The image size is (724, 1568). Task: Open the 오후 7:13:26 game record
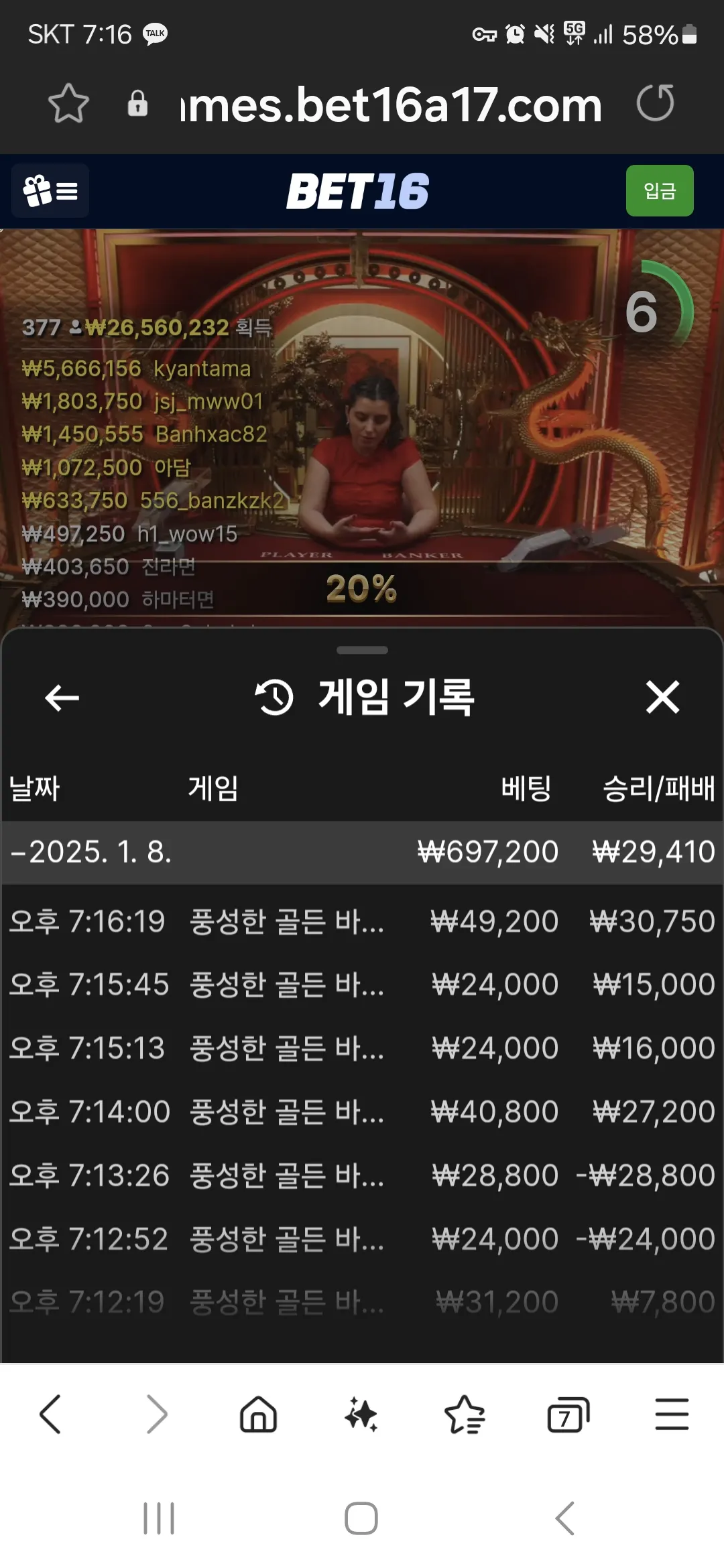[362, 1175]
